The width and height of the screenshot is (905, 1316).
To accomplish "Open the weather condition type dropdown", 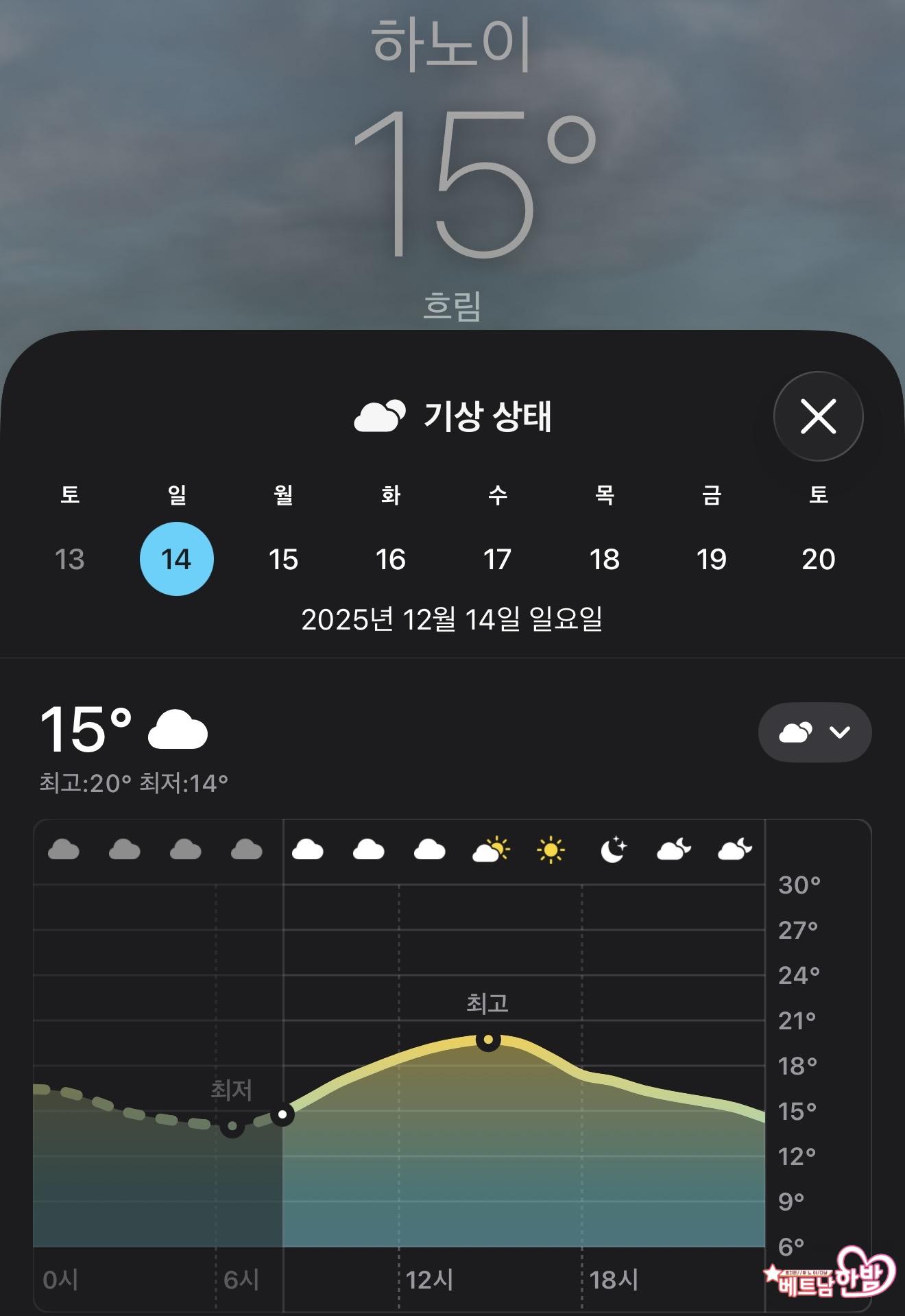I will point(814,732).
